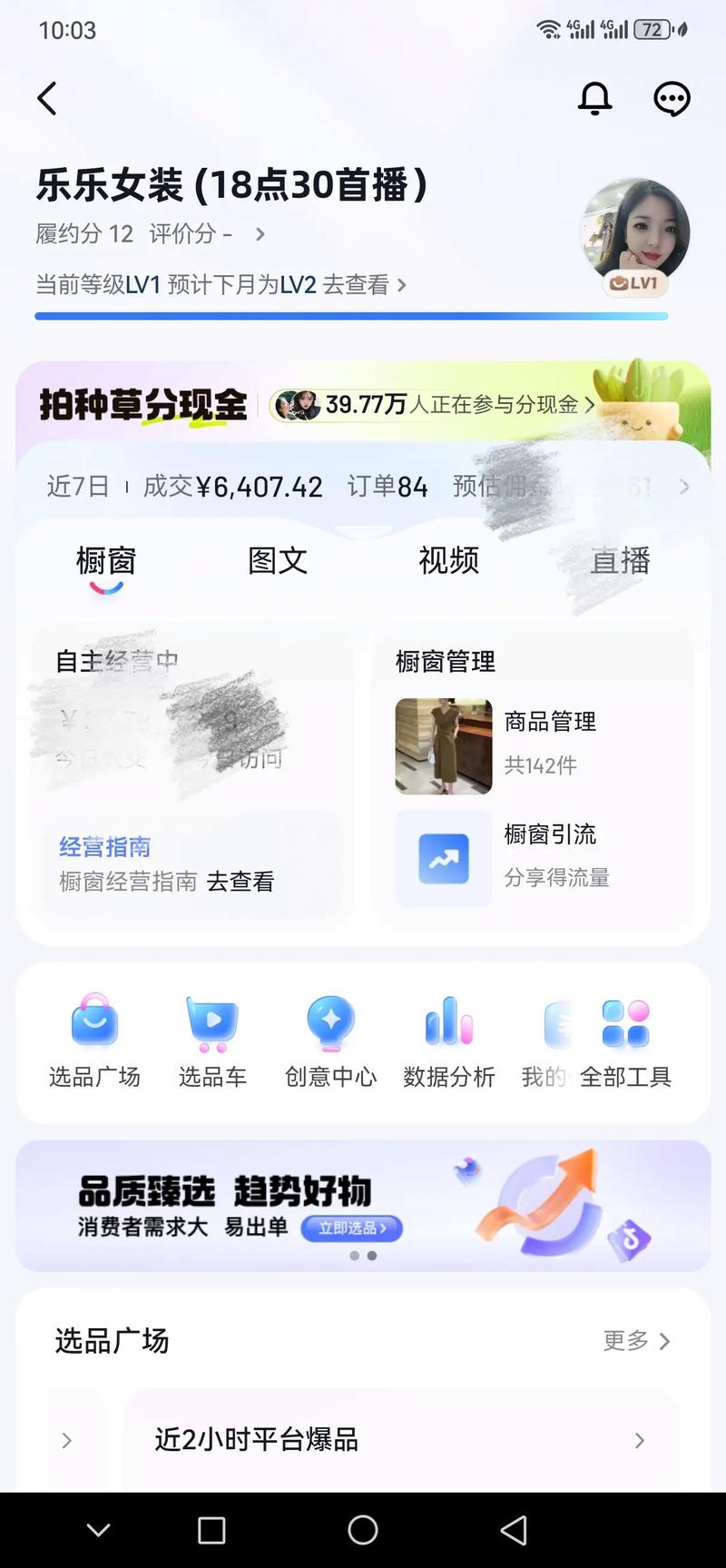
Task: Open 近2小时平台爆品 list
Action: 399,1439
